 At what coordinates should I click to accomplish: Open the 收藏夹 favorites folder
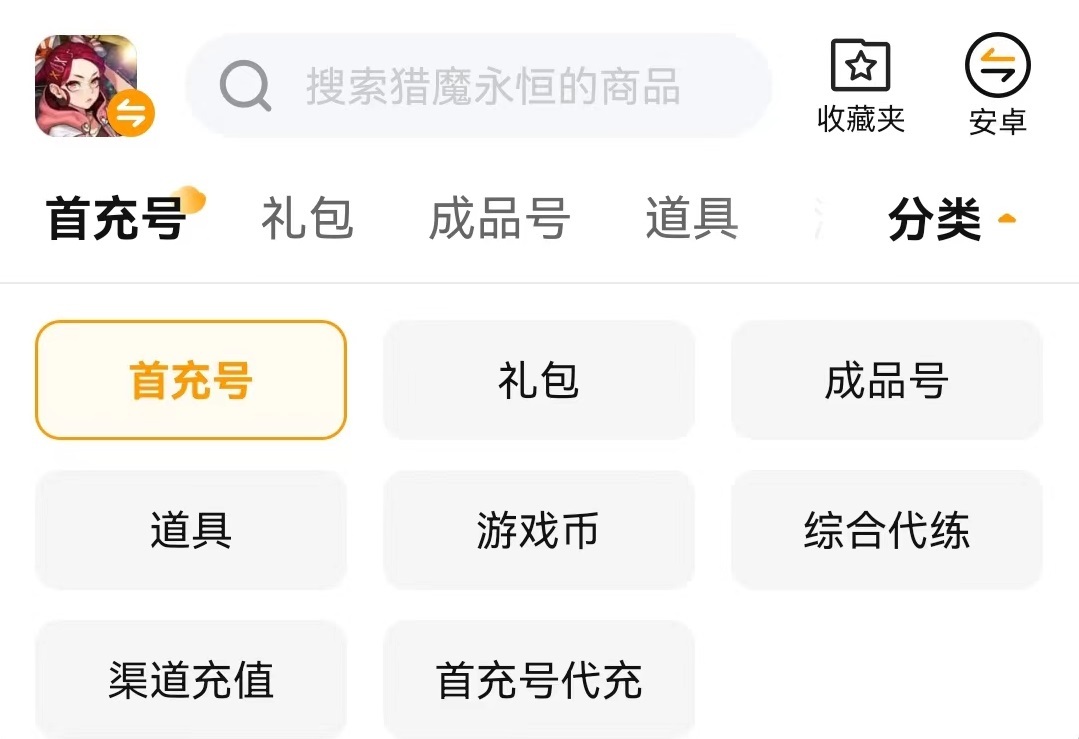[x=860, y=87]
